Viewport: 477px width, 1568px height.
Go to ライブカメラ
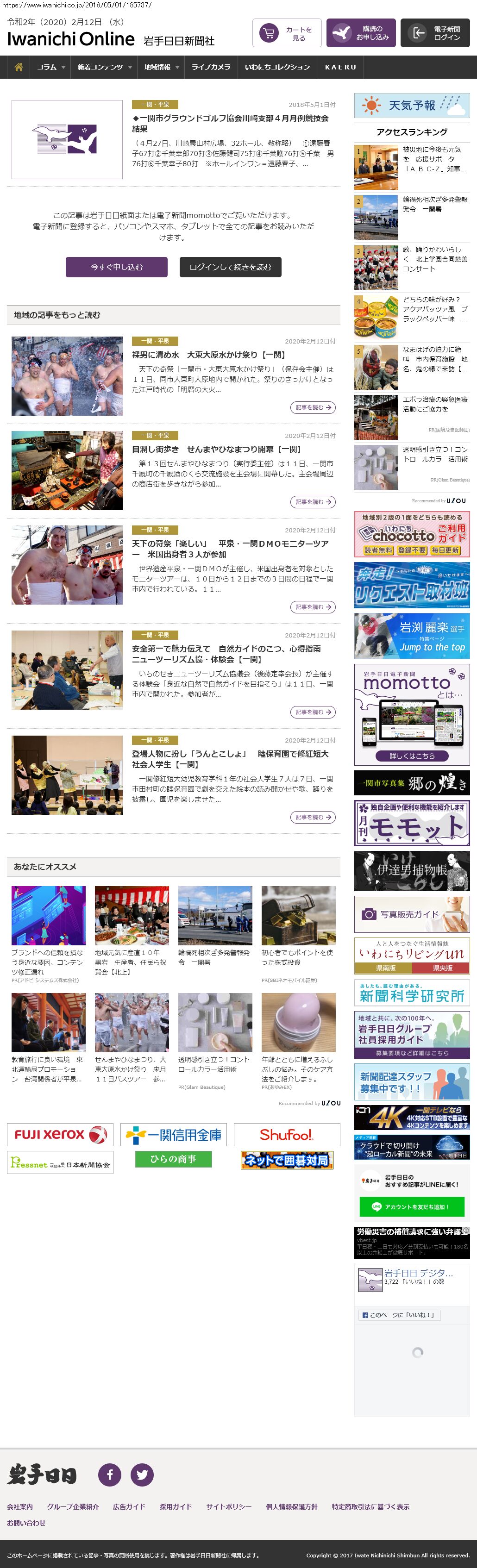pyautogui.click(x=211, y=67)
